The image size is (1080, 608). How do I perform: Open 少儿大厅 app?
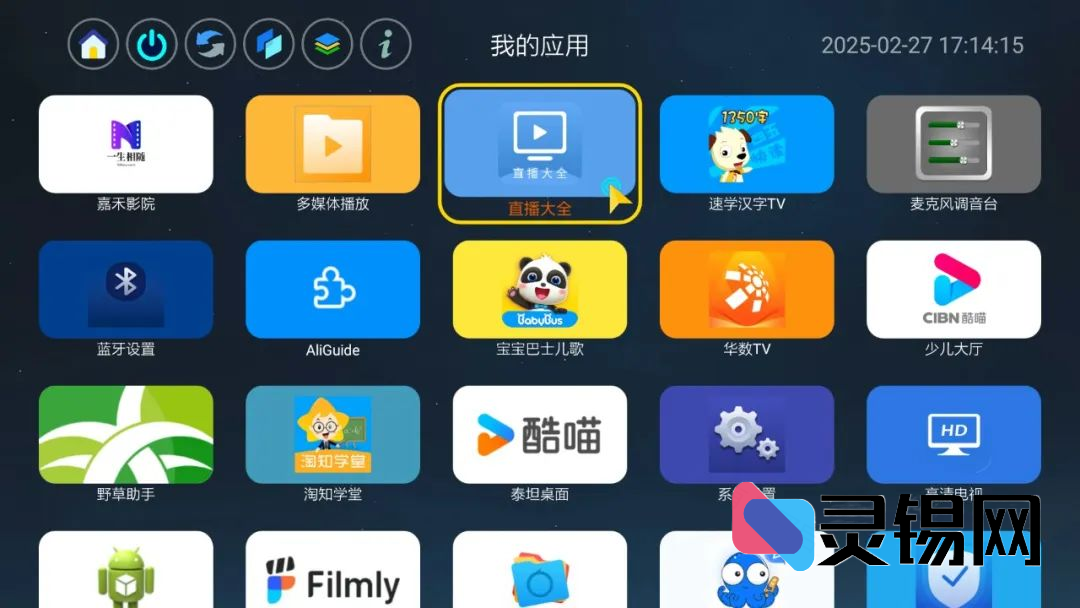[954, 289]
